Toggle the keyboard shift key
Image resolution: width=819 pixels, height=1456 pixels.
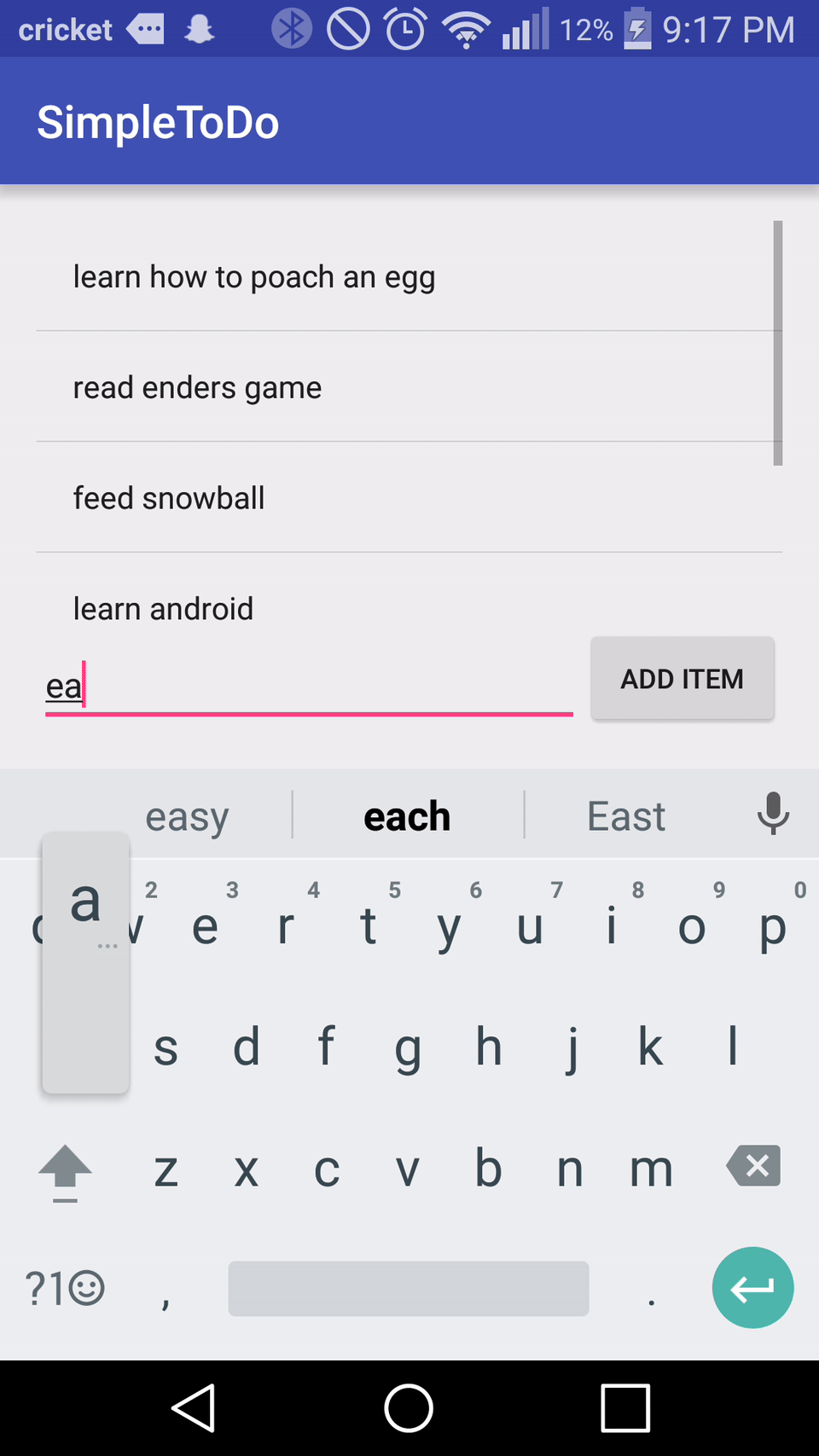65,1170
